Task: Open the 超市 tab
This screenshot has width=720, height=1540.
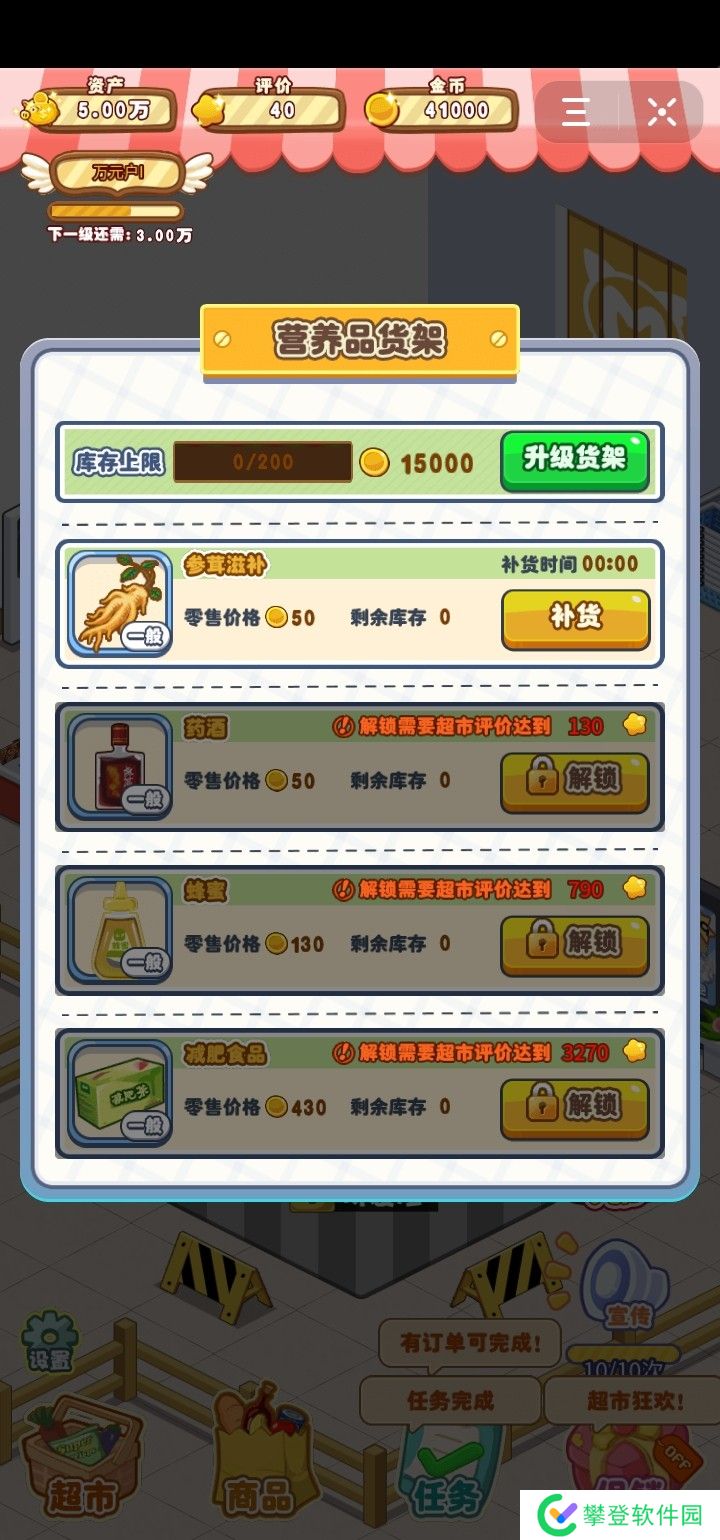Action: coord(82,1470)
